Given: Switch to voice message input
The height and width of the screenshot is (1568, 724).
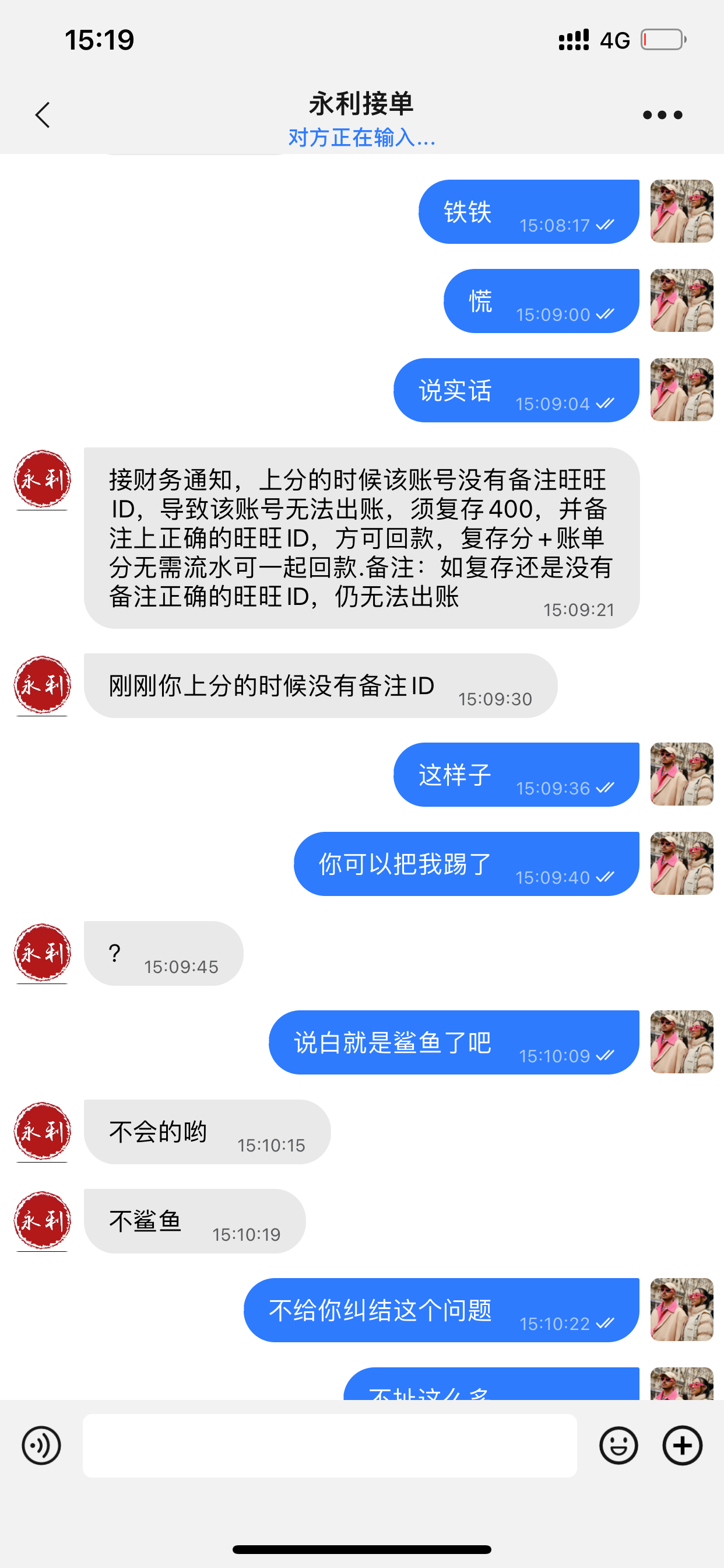Looking at the screenshot, I should coord(41,1445).
